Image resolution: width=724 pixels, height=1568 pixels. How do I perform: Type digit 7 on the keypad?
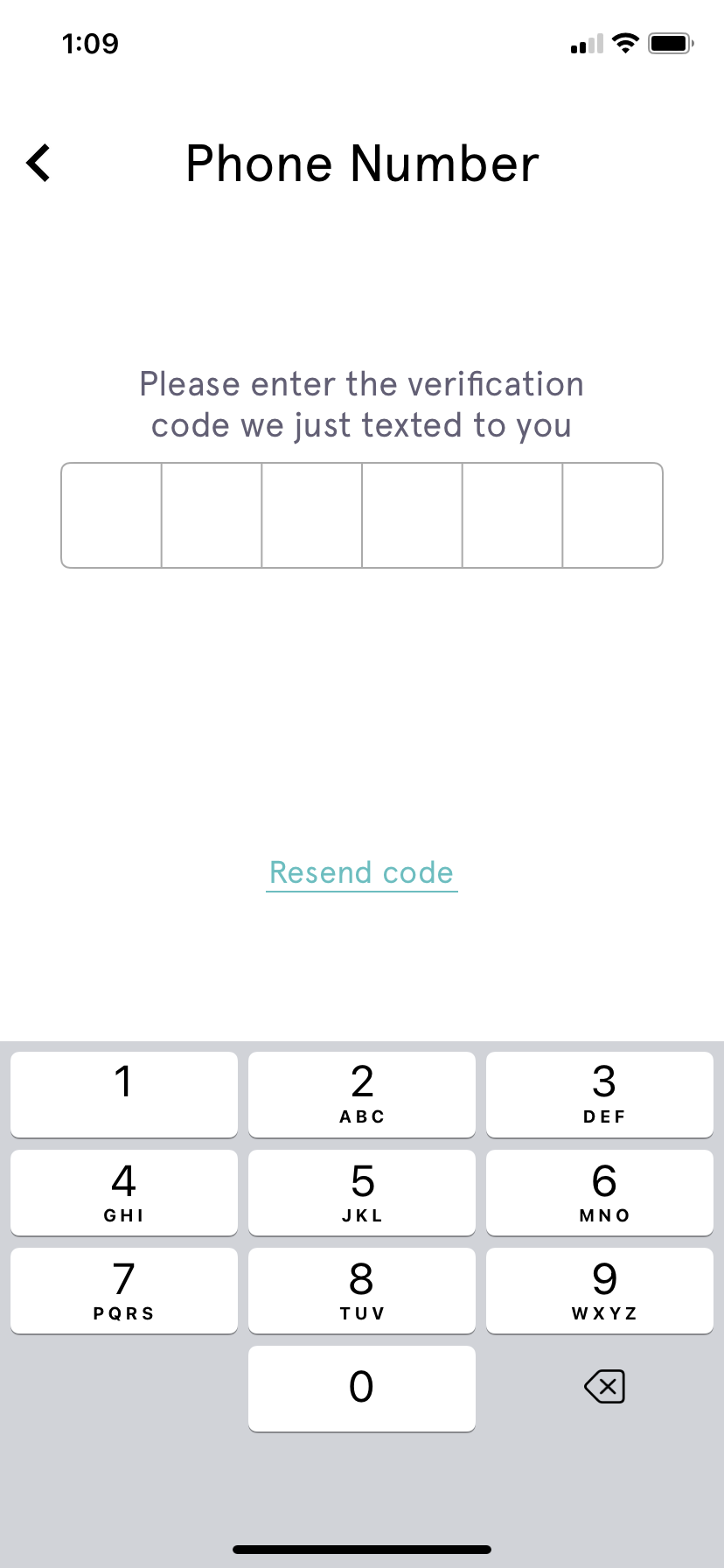click(124, 1290)
